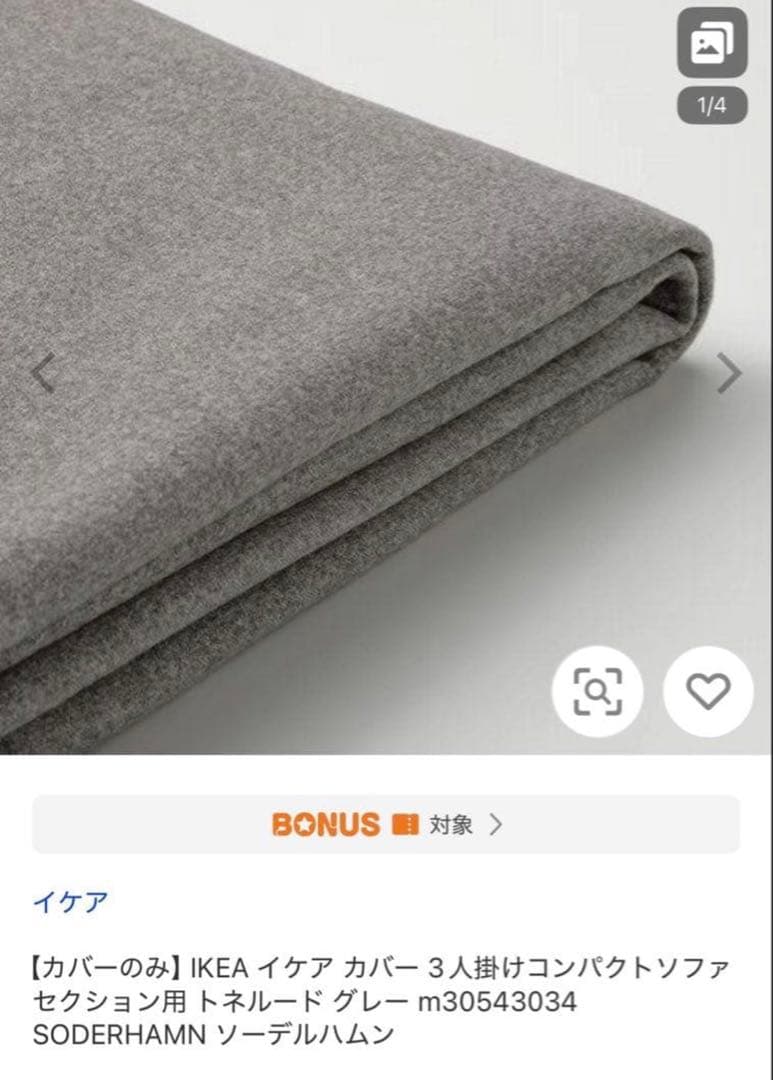Viewport: 773px width, 1080px height.
Task: Add this item to favorites with the heart
Action: pos(708,691)
